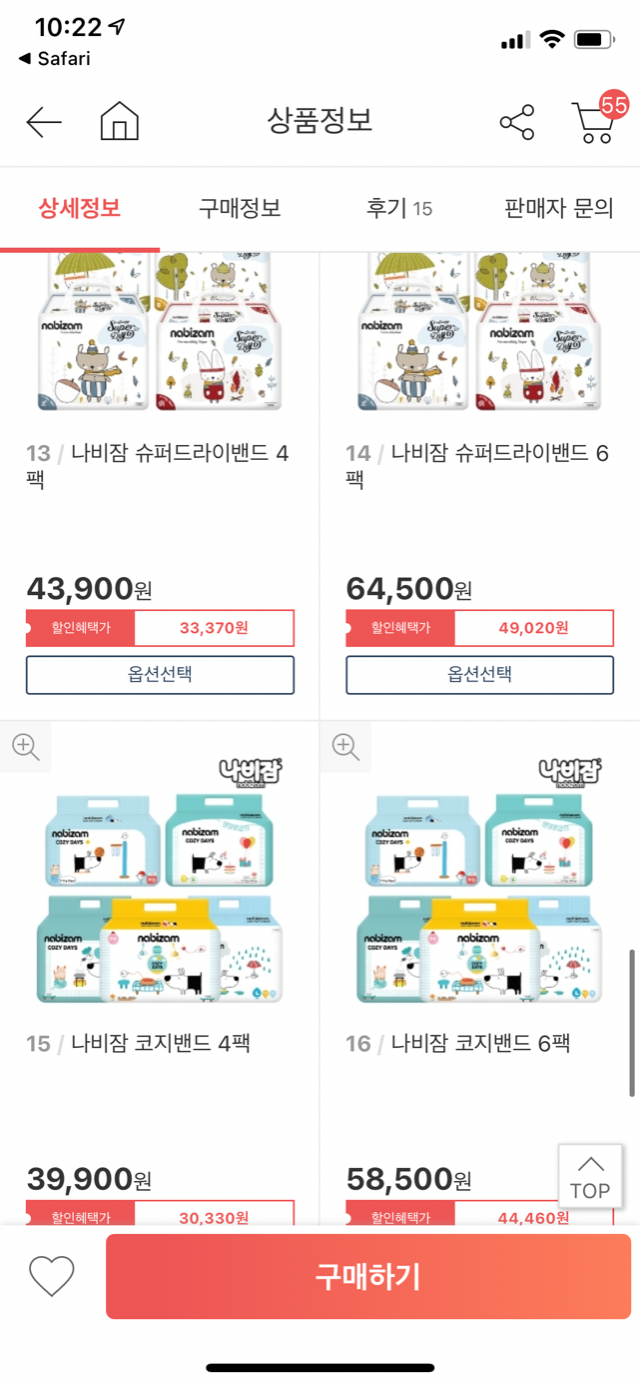Go back with the arrow icon
The width and height of the screenshot is (640, 1386).
pos(44,123)
